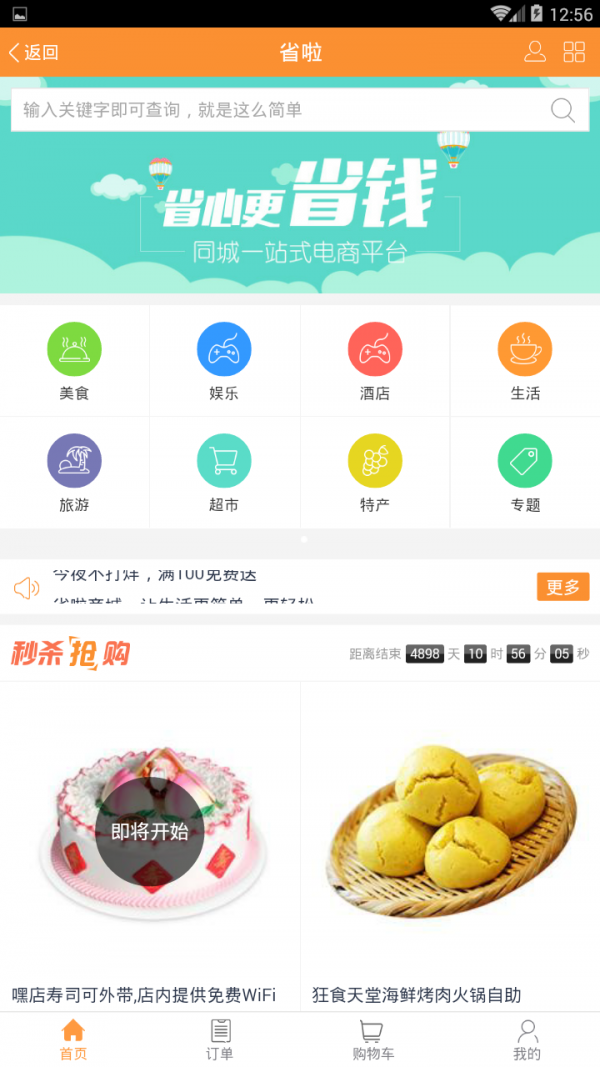Switch to the 我的 tab
The image size is (600, 1067).
527,1039
